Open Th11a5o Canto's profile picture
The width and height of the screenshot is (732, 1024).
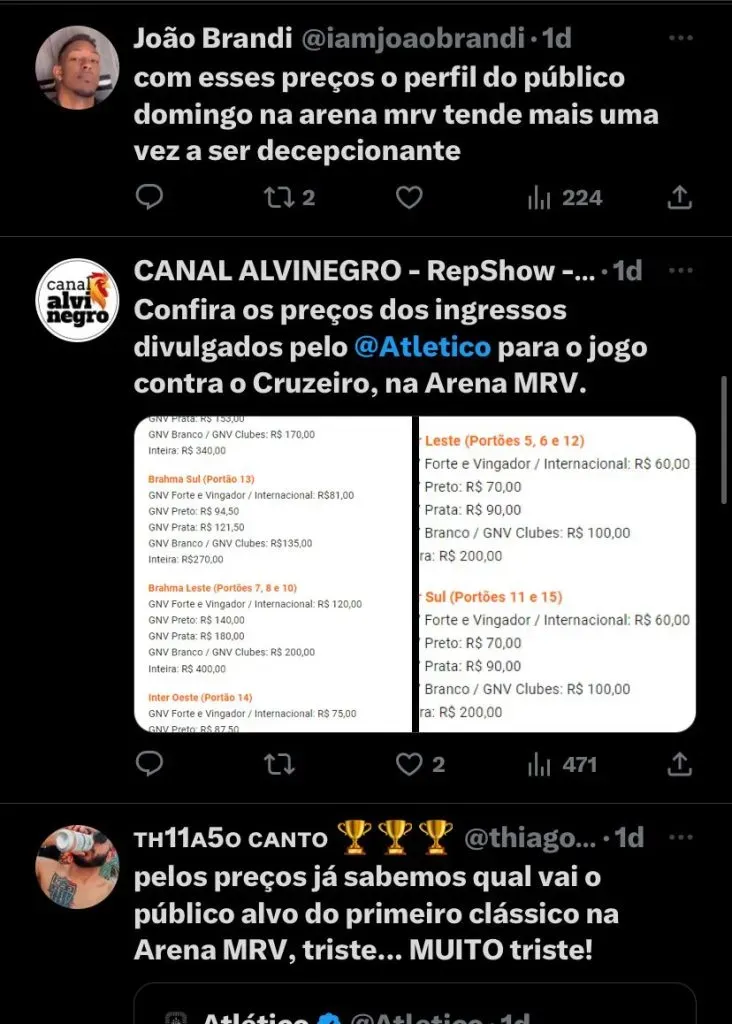(77, 866)
